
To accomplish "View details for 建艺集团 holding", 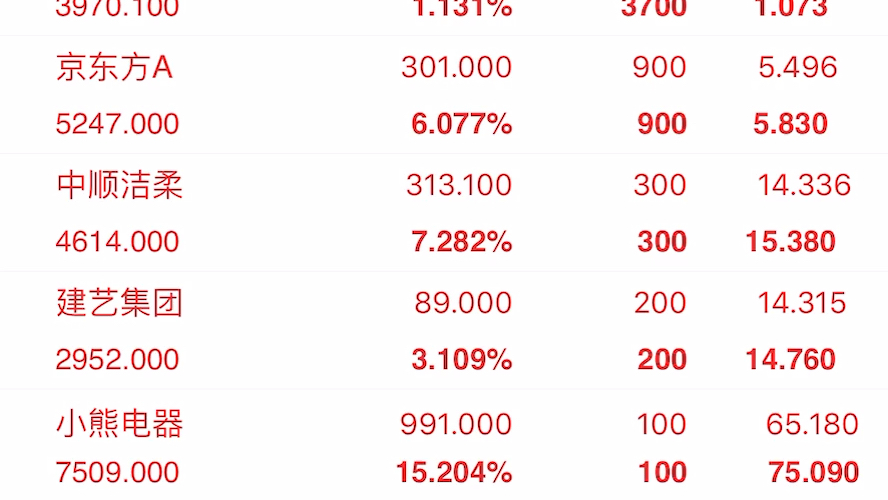I will click(x=120, y=303).
